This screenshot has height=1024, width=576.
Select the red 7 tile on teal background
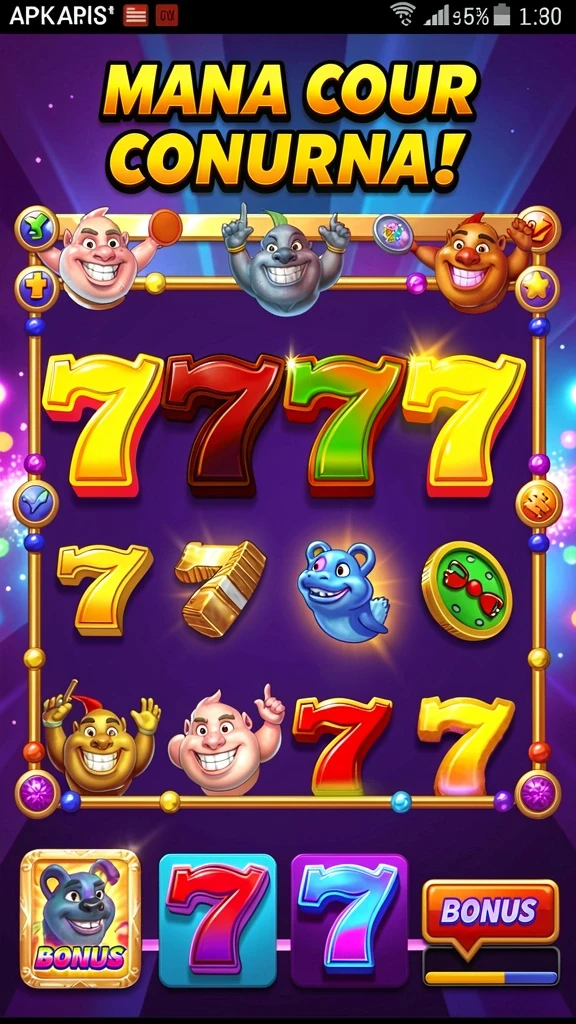coord(217,920)
